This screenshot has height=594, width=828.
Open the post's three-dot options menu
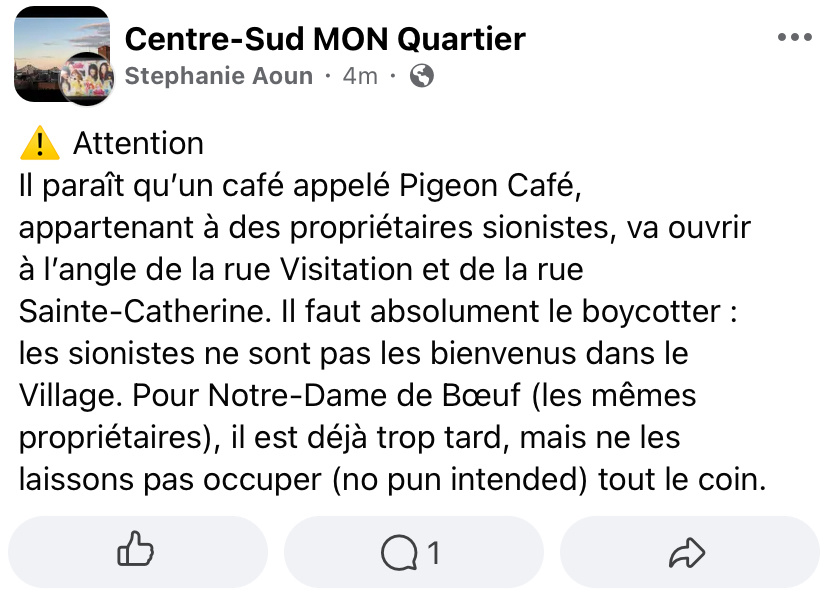(x=794, y=38)
